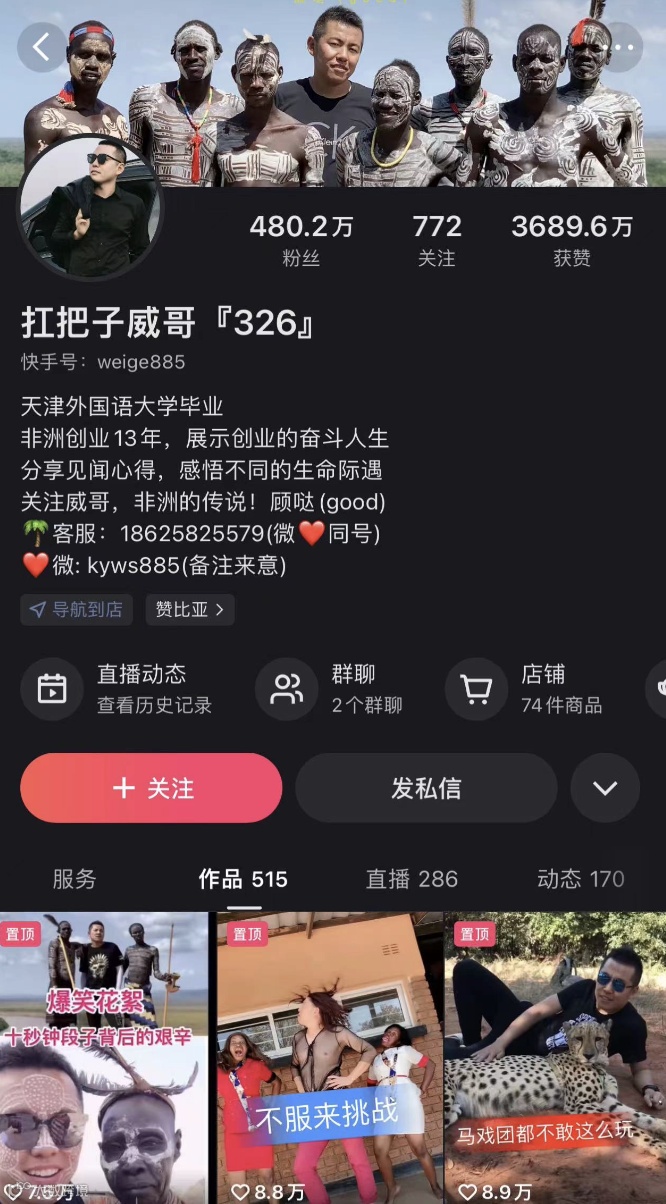Visit the 店铺 shop with 74 items

pos(525,689)
